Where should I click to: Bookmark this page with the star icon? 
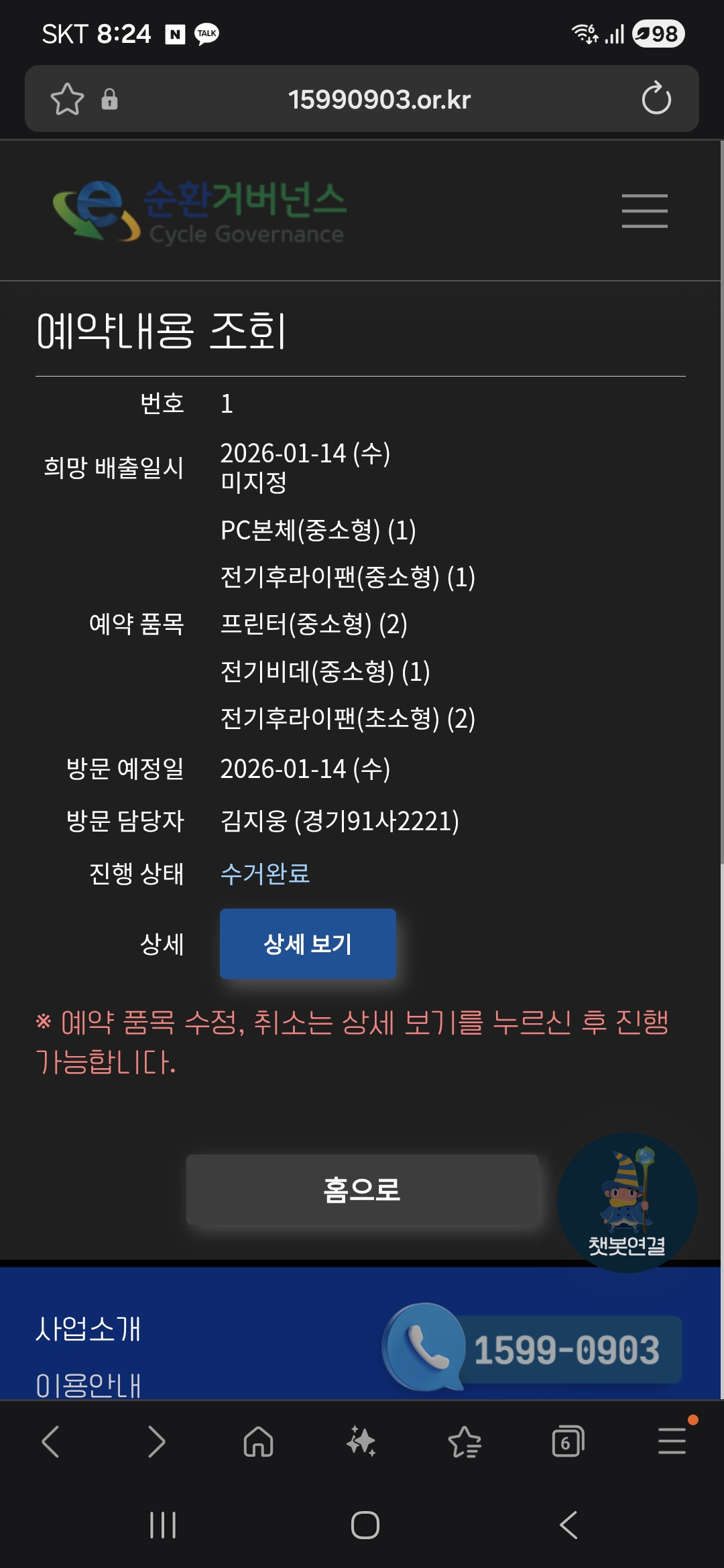(67, 99)
